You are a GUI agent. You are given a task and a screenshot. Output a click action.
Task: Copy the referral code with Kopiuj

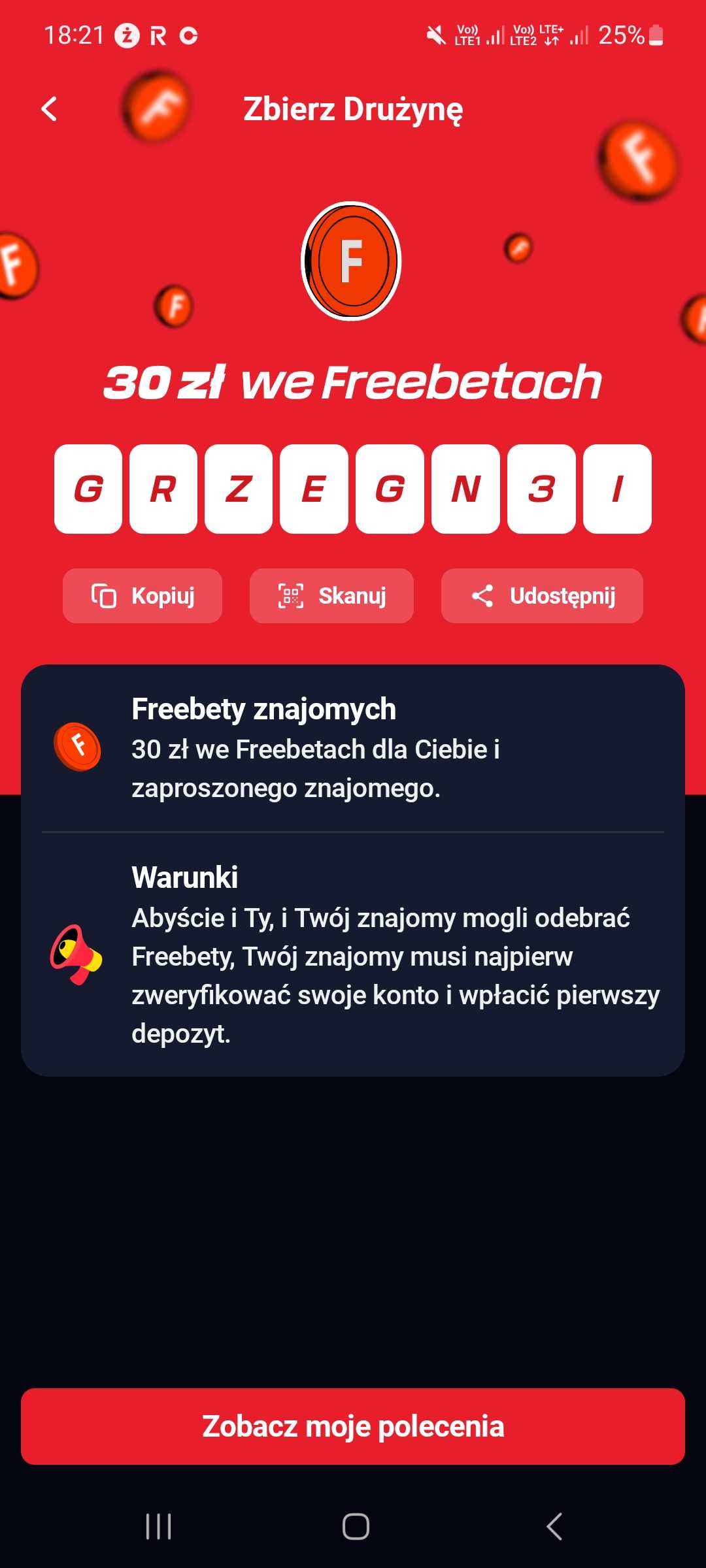coord(143,596)
